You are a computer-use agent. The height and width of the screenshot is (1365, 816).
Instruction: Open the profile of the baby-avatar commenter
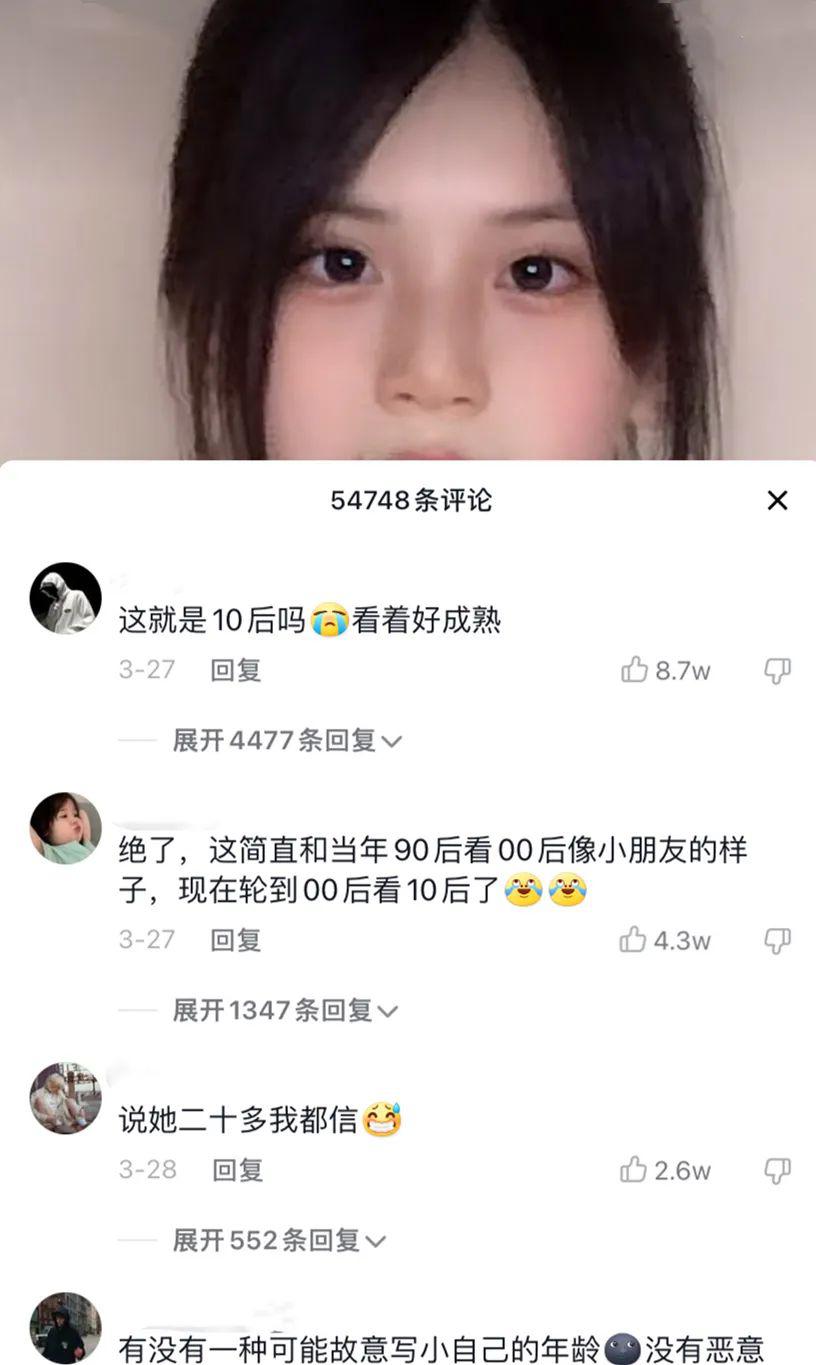(66, 828)
